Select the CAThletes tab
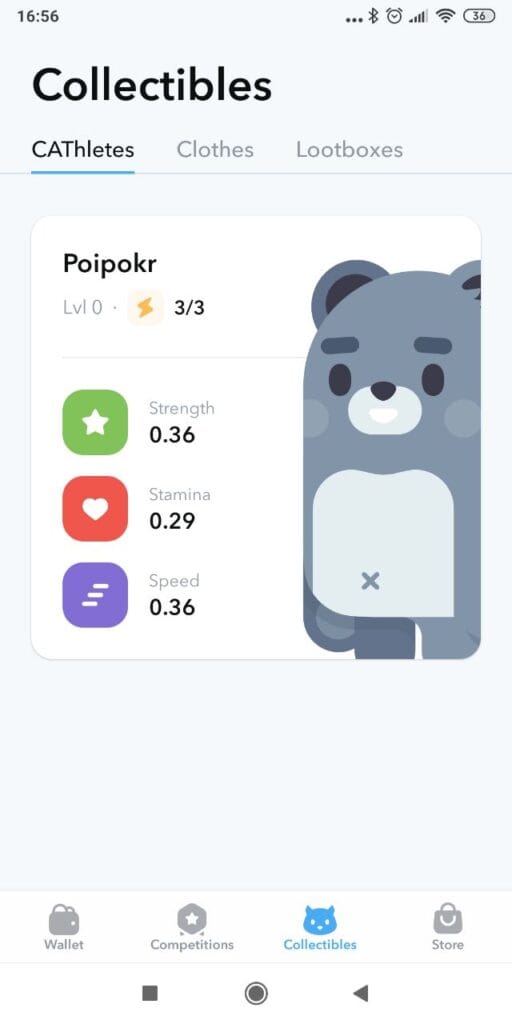Image resolution: width=512 pixels, height=1024 pixels. (x=83, y=150)
